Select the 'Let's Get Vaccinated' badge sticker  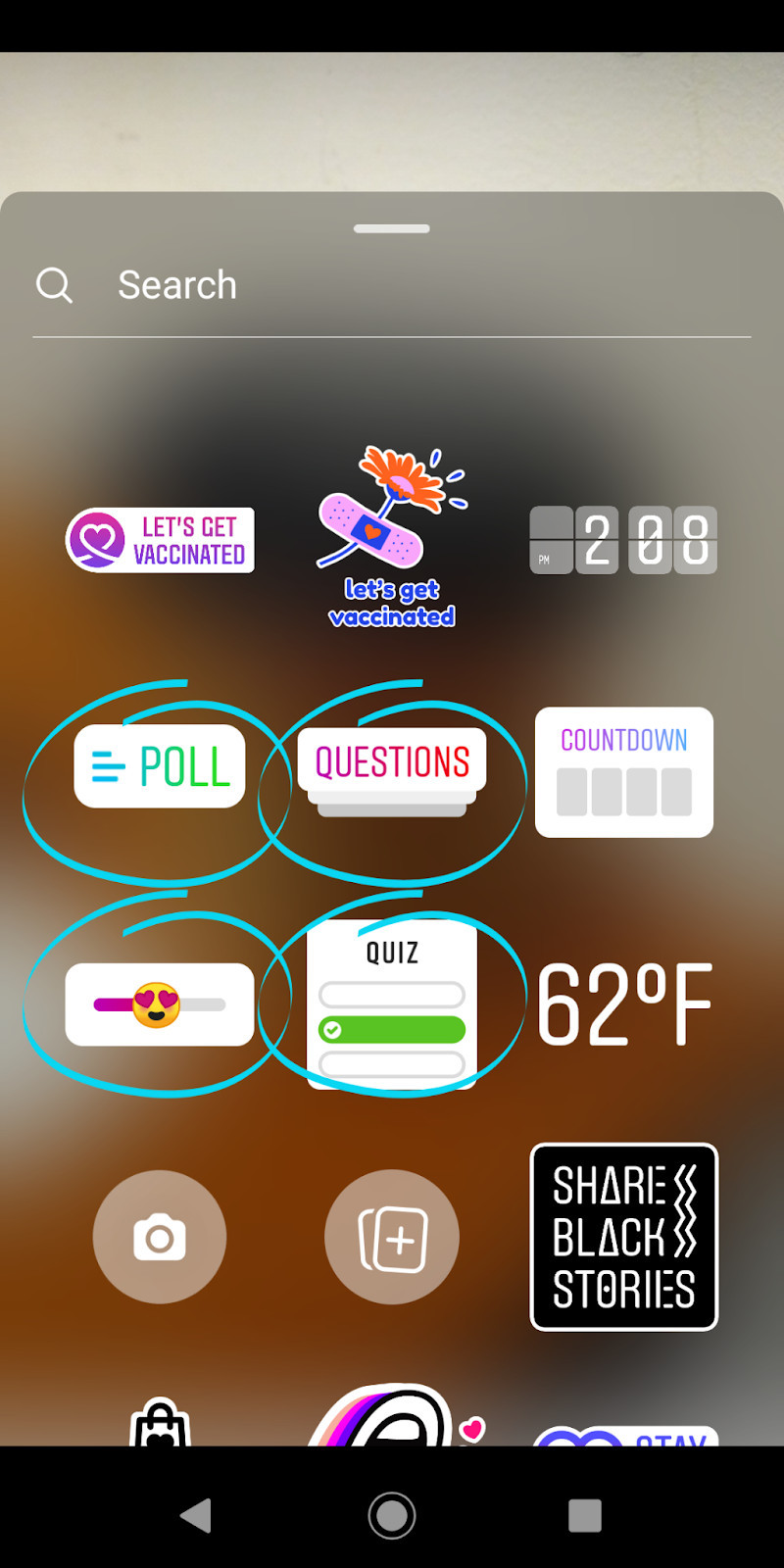point(159,540)
